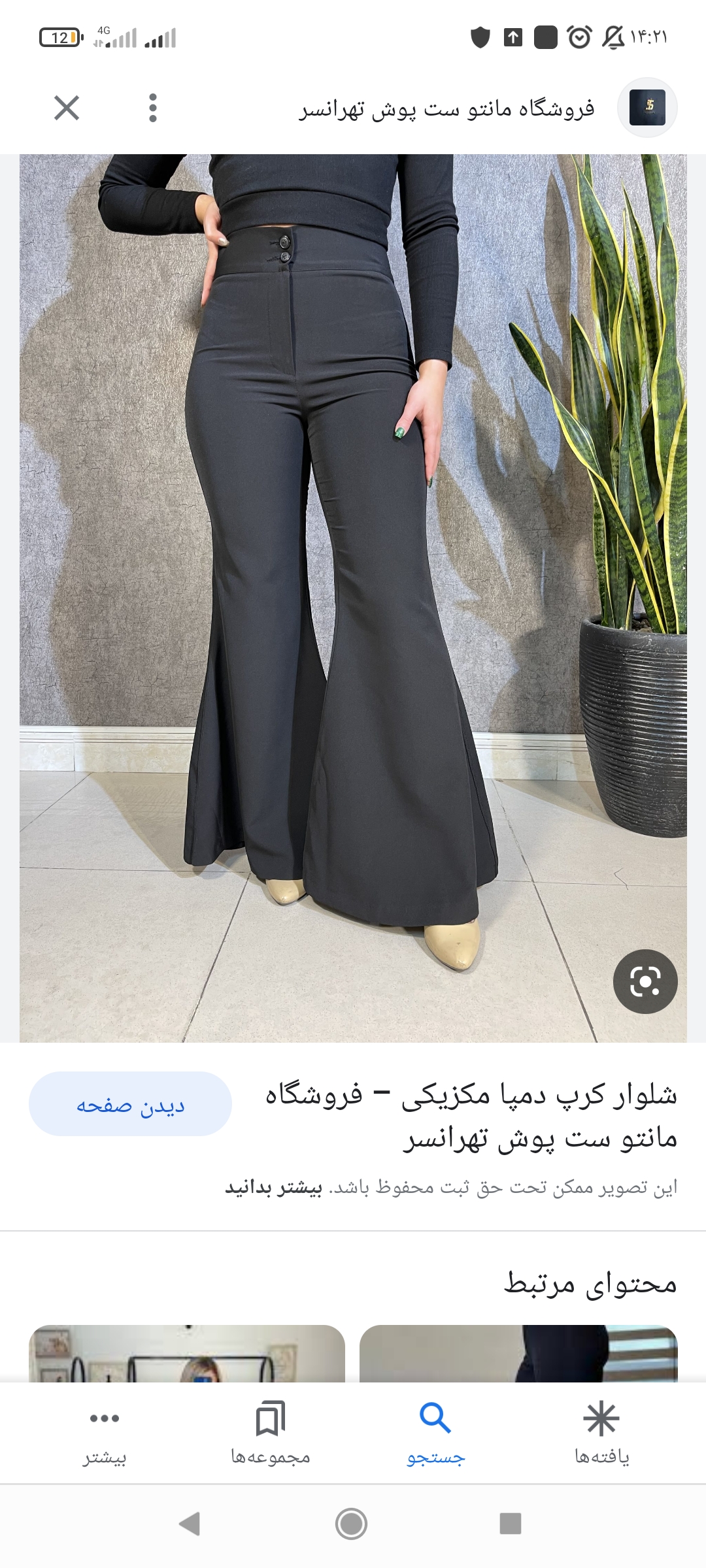The image size is (706, 1568).
Task: Open the three-dot overflow menu
Action: click(x=153, y=108)
